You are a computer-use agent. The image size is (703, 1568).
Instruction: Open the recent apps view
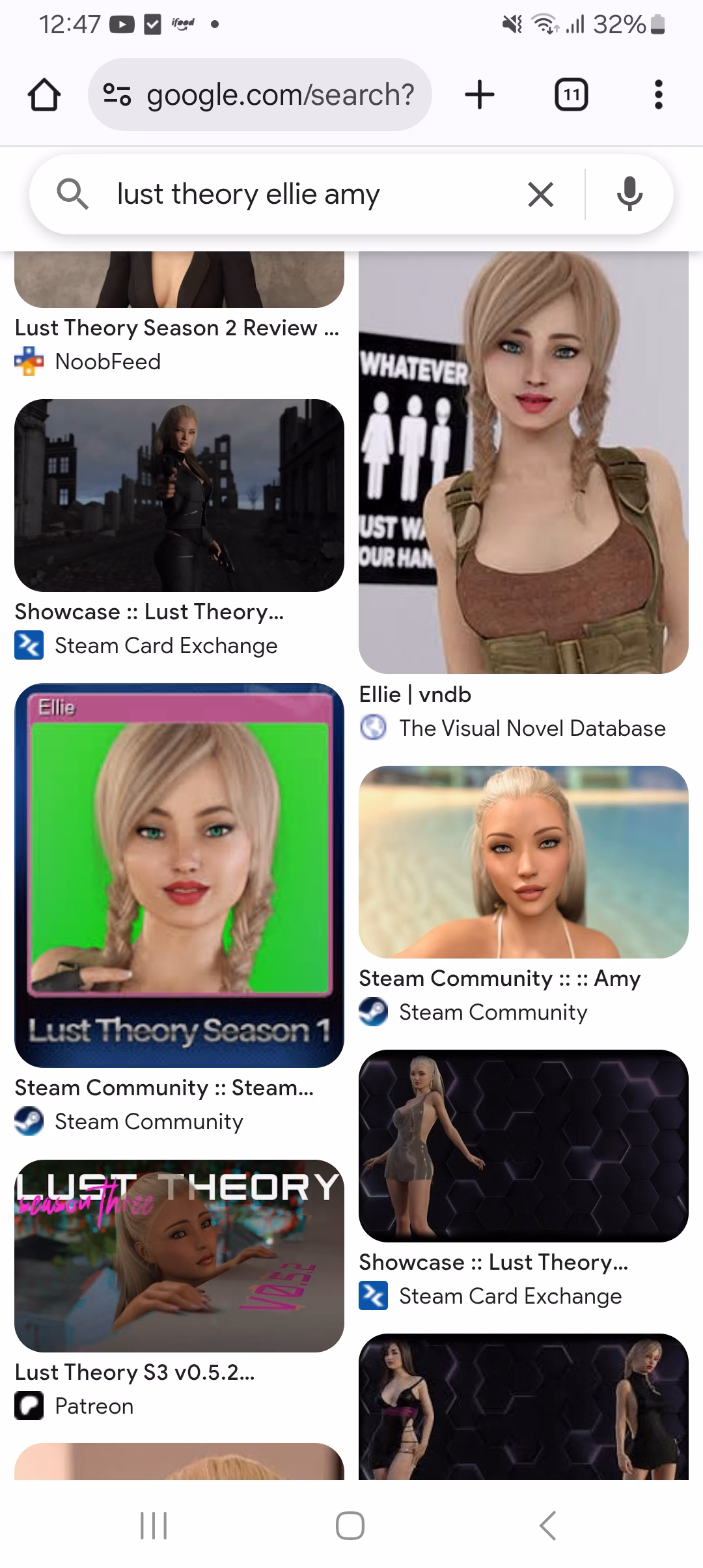(x=154, y=1525)
